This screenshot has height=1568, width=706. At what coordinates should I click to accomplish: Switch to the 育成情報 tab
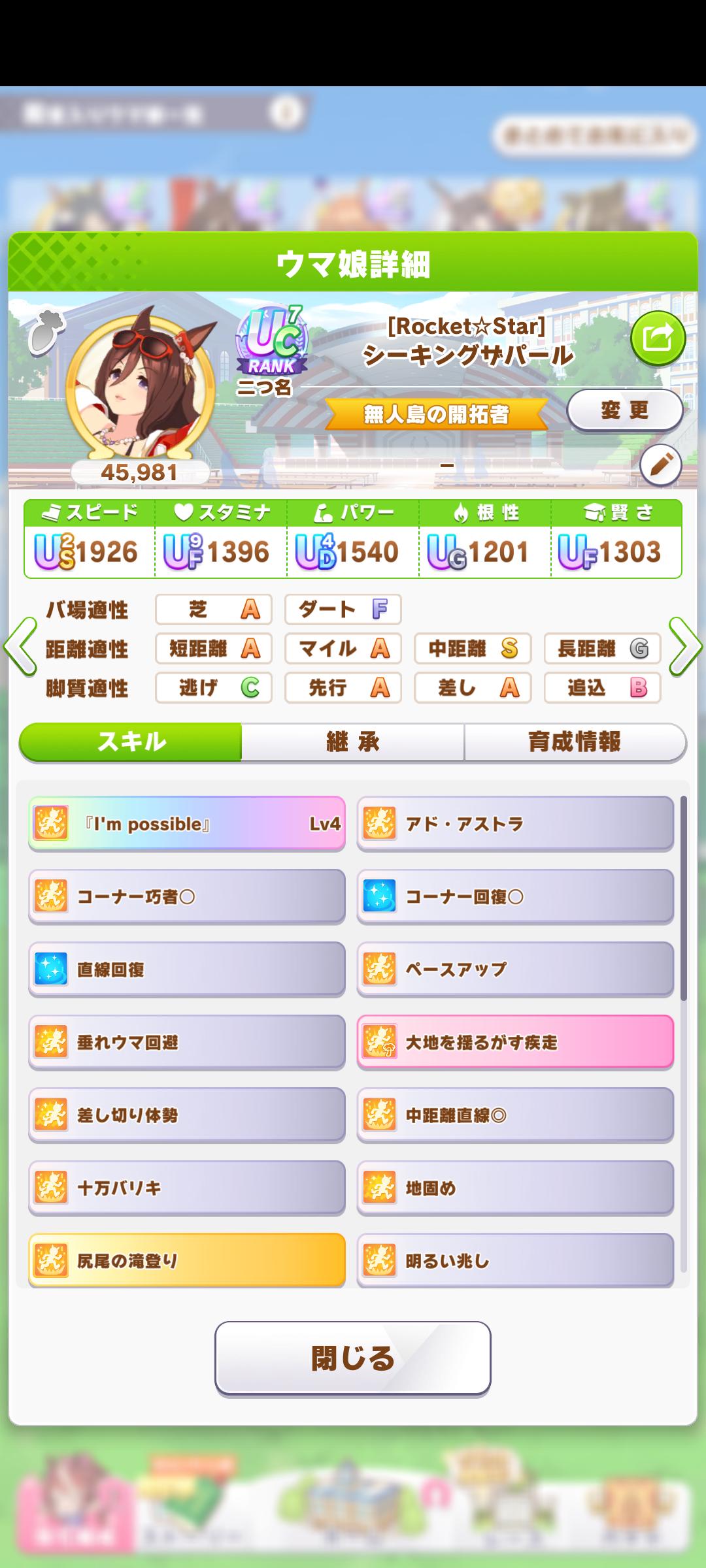575,742
